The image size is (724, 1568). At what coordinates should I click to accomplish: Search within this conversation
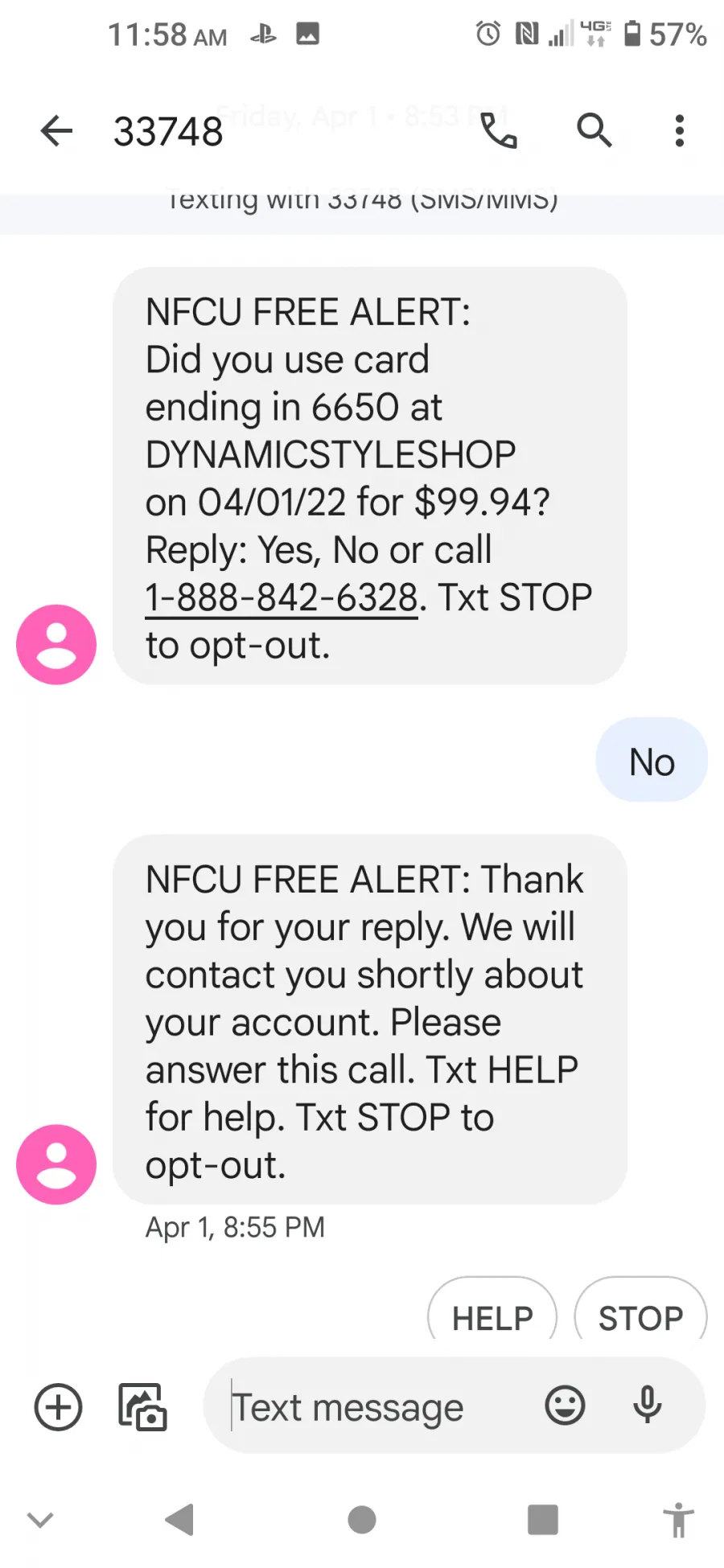pos(594,130)
